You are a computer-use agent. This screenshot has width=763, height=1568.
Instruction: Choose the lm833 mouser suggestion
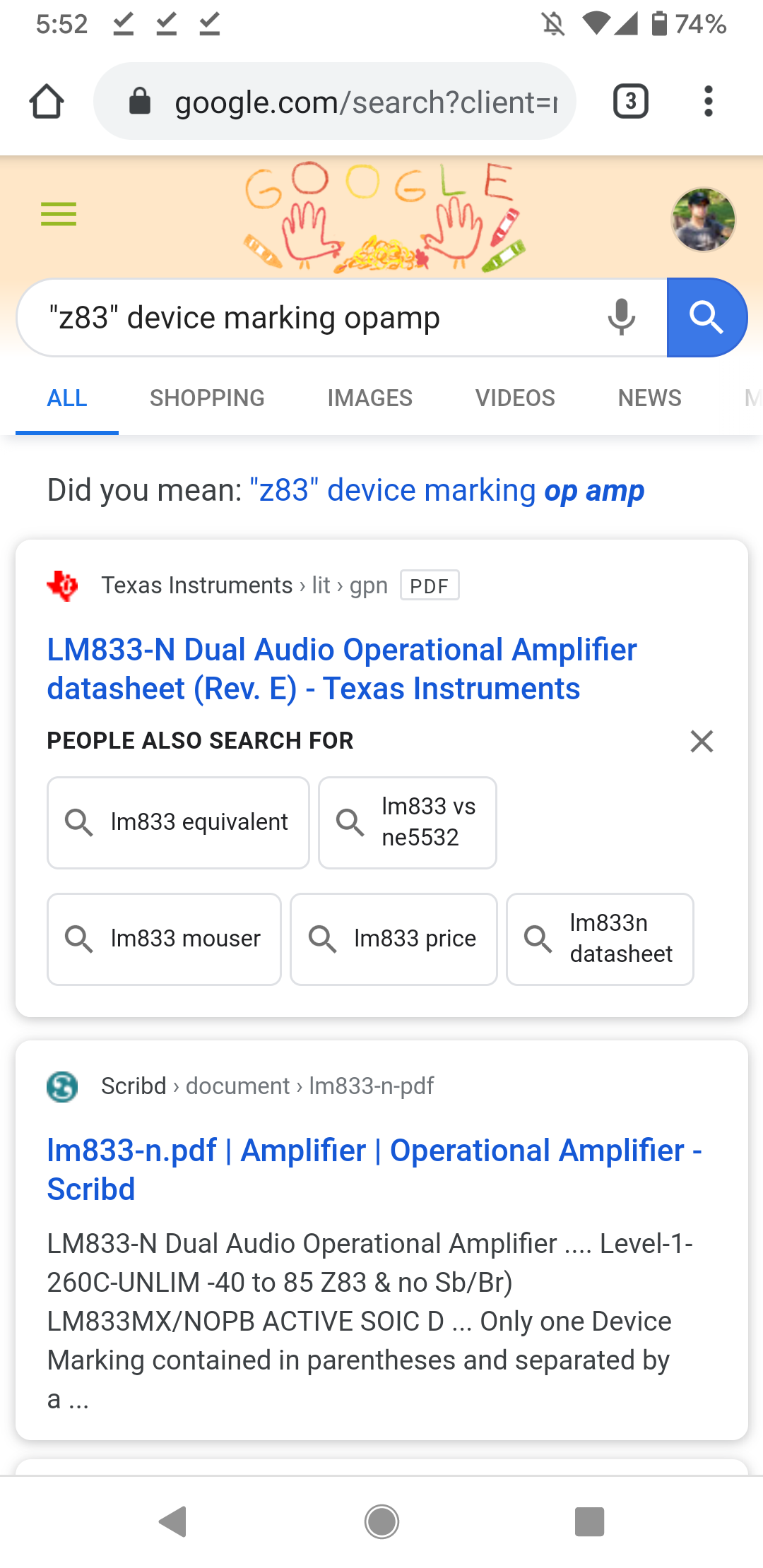click(x=164, y=939)
